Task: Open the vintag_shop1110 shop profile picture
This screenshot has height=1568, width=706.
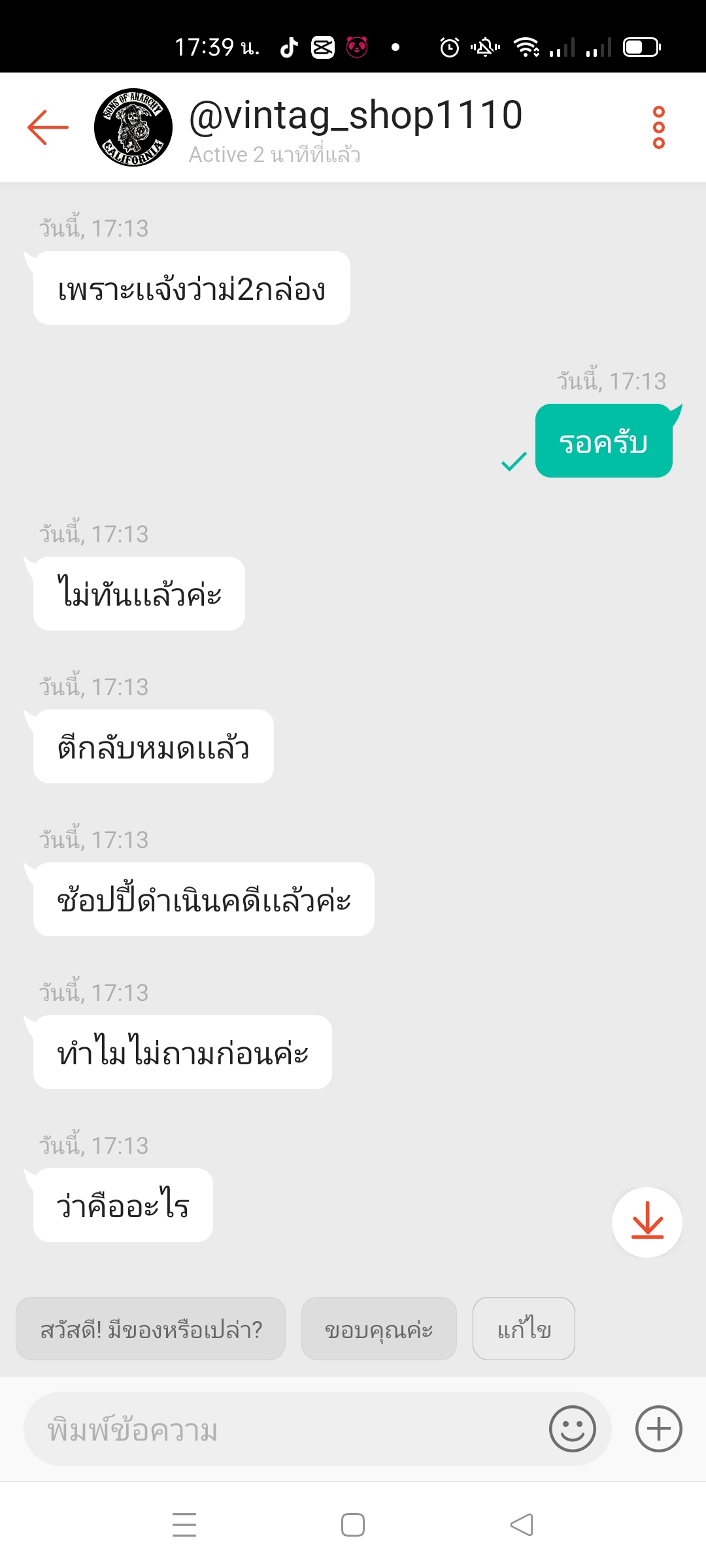Action: tap(133, 127)
